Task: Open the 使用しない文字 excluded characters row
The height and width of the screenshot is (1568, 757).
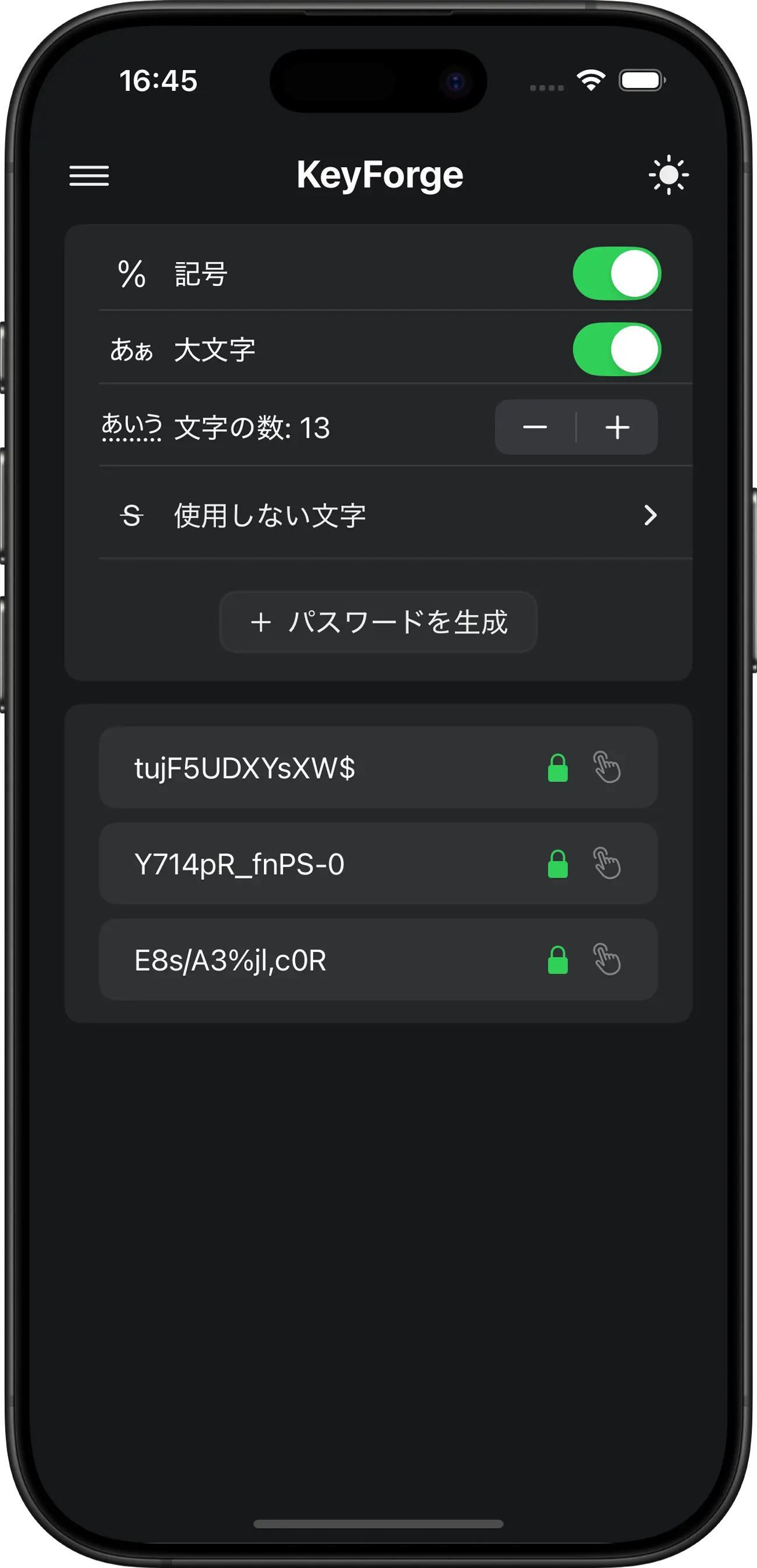Action: 390,515
